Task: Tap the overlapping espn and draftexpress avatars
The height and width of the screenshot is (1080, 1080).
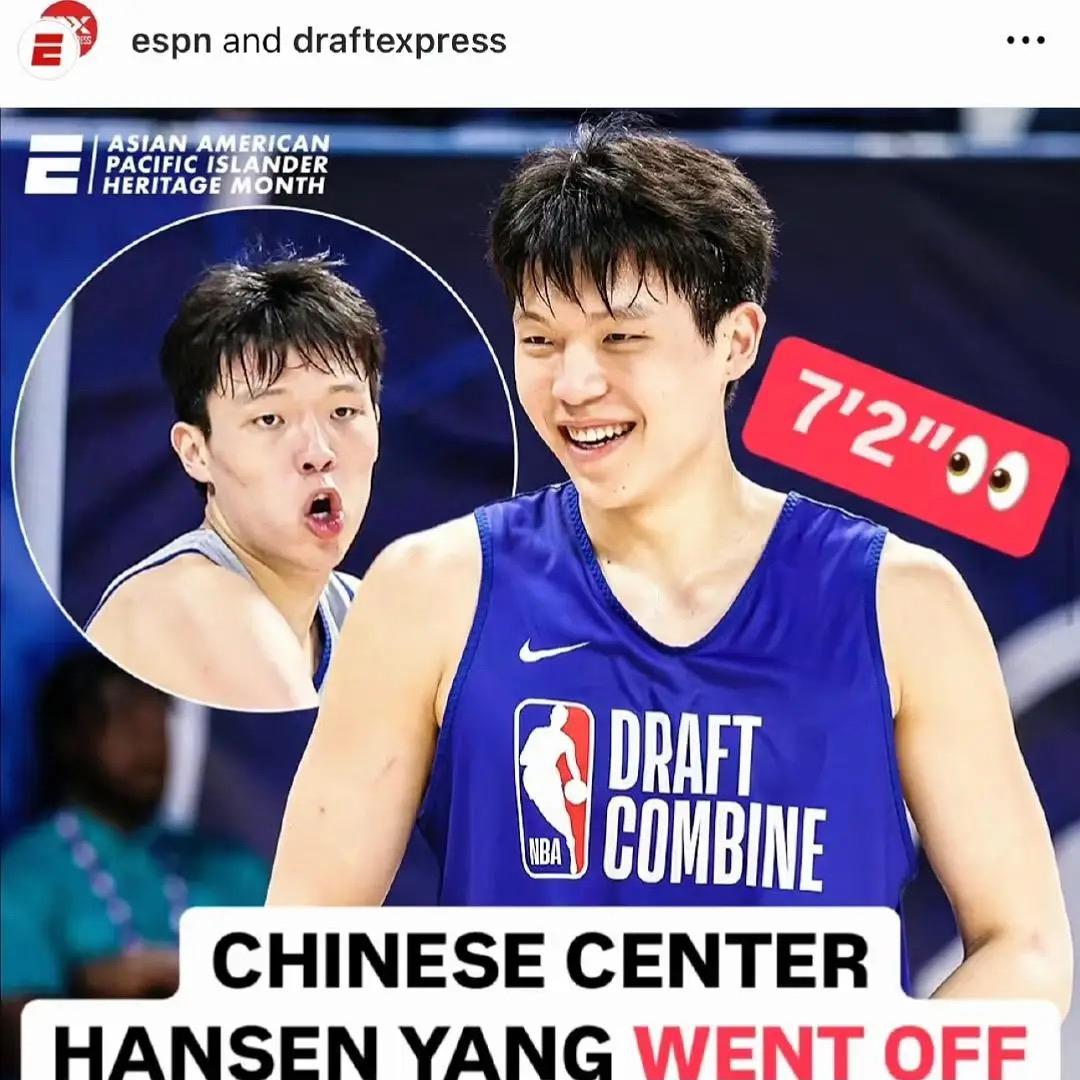Action: [x=56, y=40]
